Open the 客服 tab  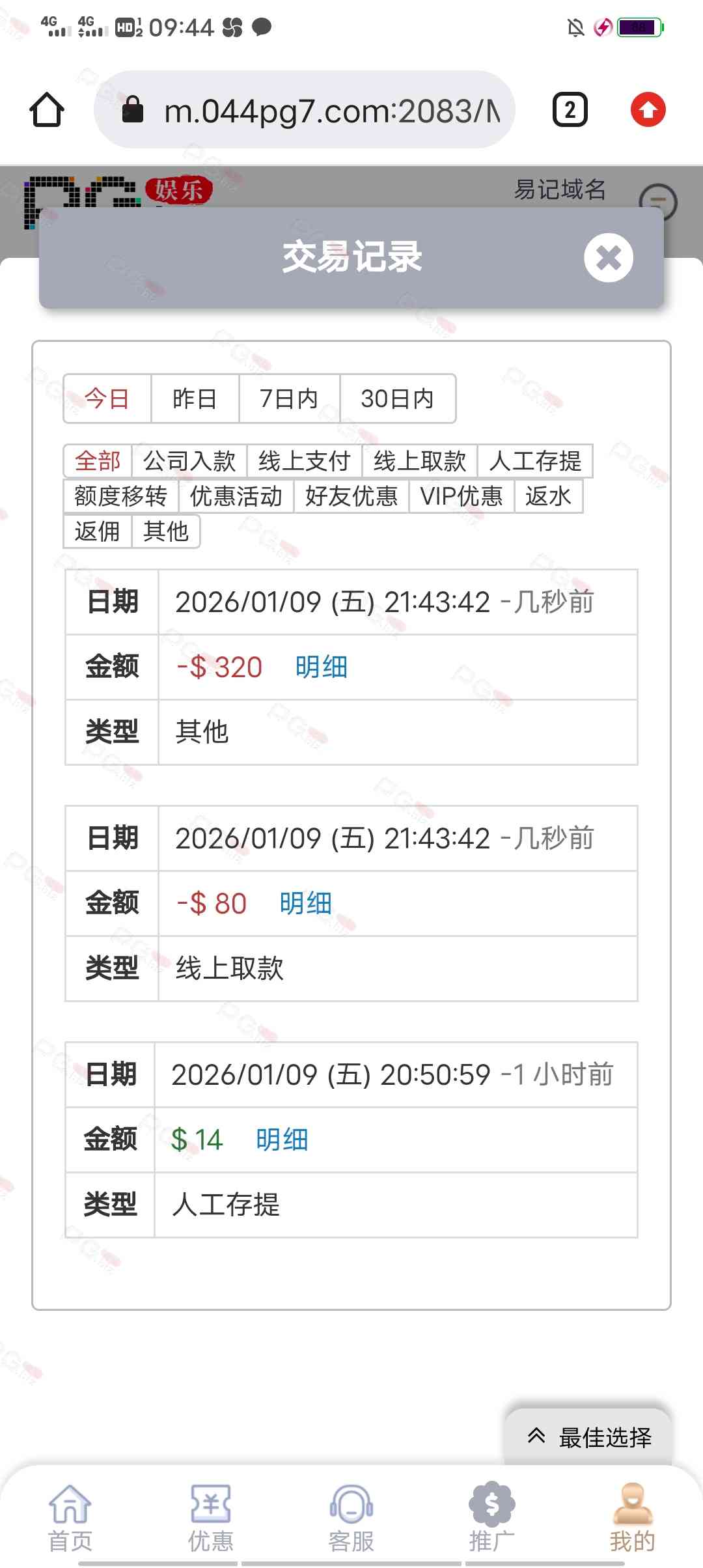pyautogui.click(x=351, y=1517)
